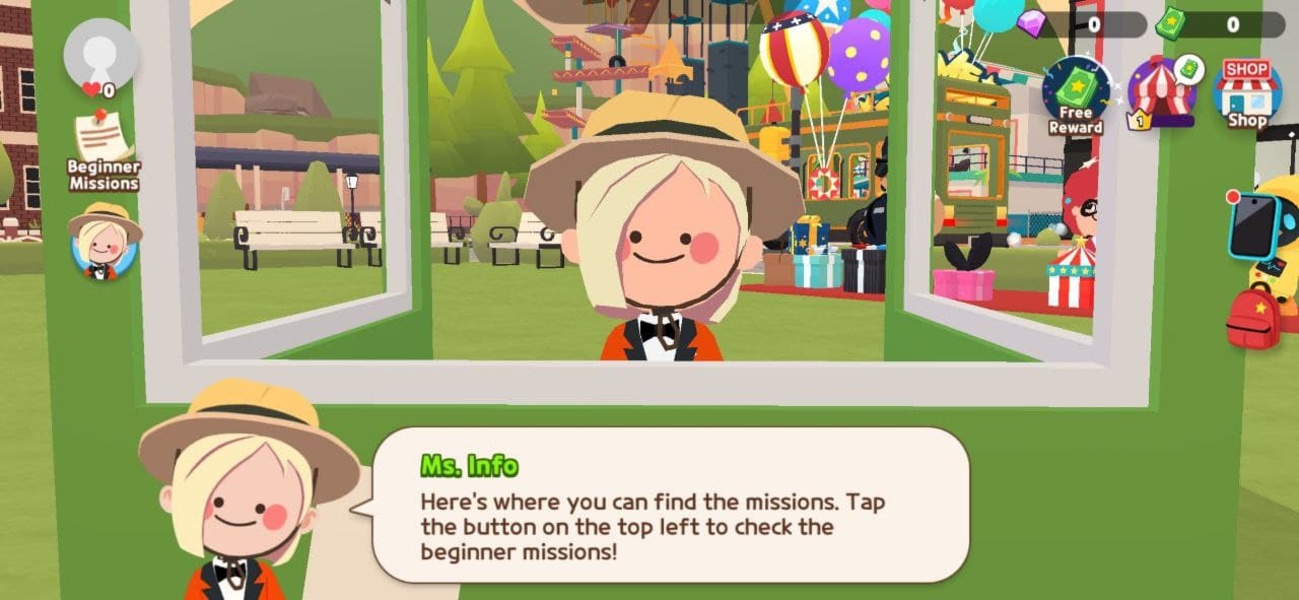The image size is (1299, 600).
Task: Open the smartphone icon on right edge
Action: click(x=1255, y=226)
